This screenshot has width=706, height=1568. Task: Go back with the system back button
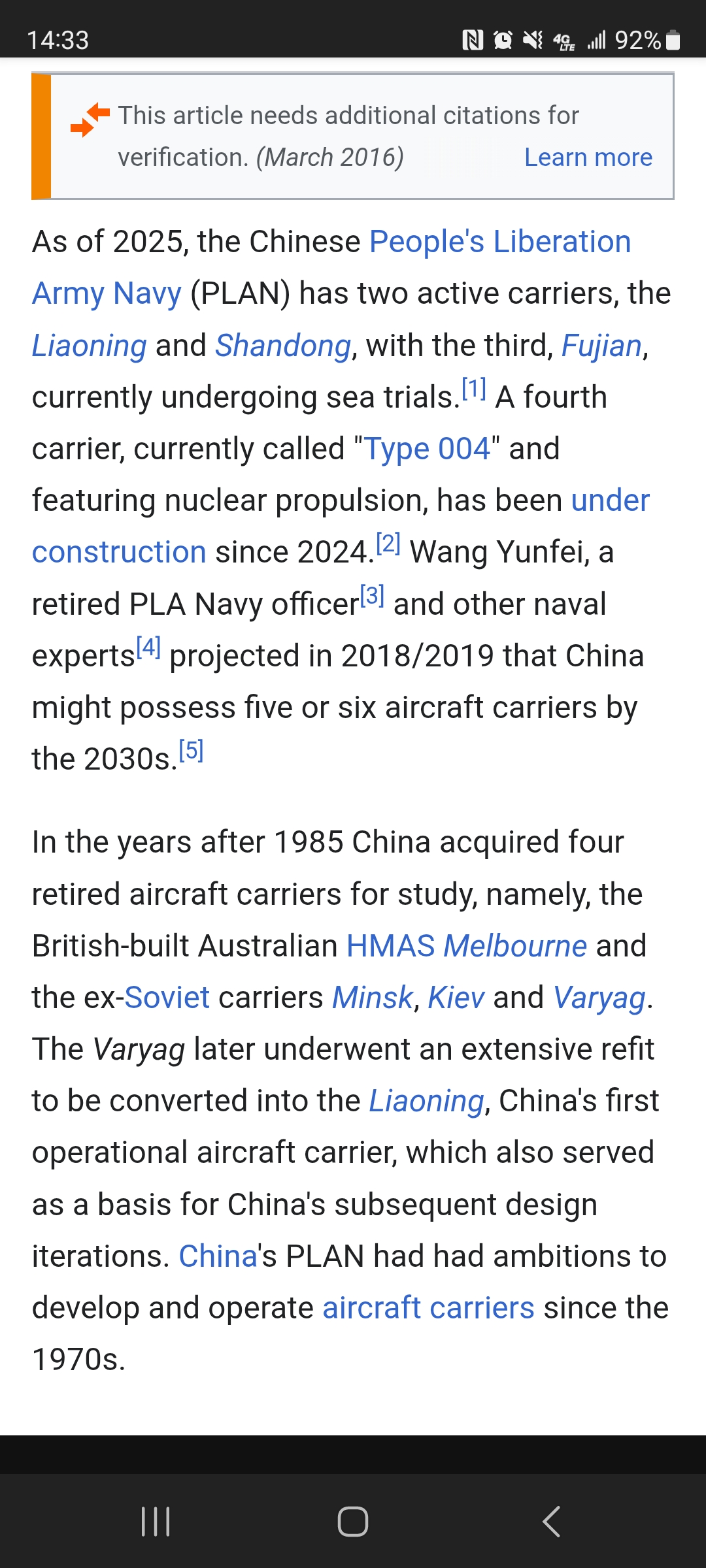[551, 1522]
